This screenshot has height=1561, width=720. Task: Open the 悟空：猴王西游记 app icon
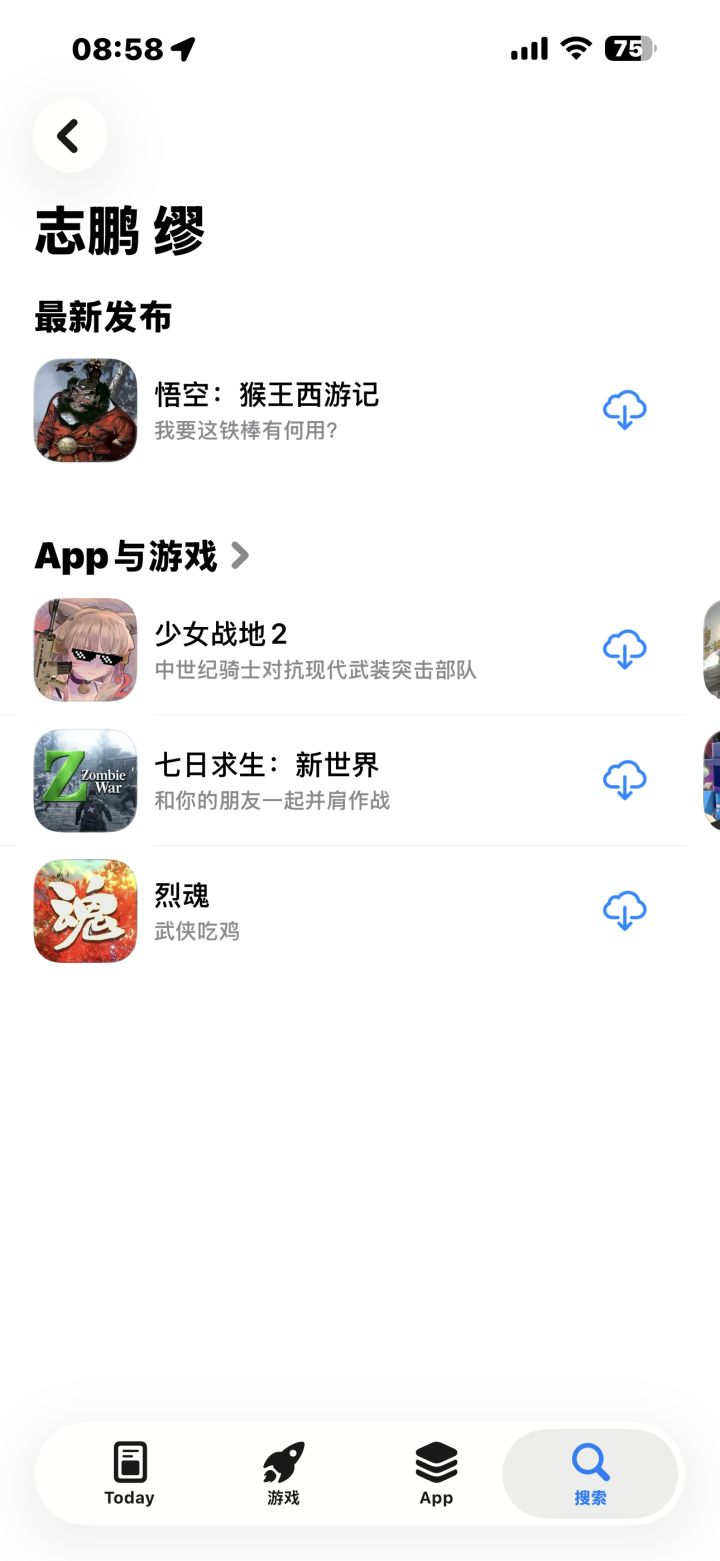85,410
